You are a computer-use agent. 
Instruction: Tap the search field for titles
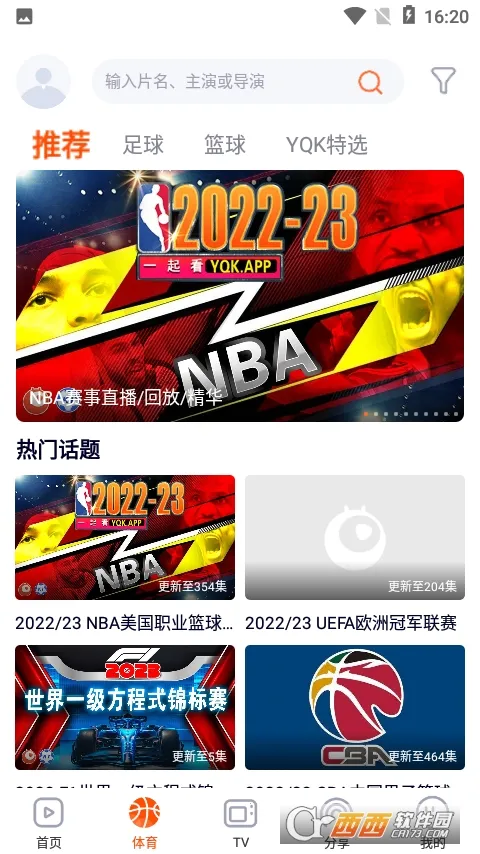(x=248, y=82)
